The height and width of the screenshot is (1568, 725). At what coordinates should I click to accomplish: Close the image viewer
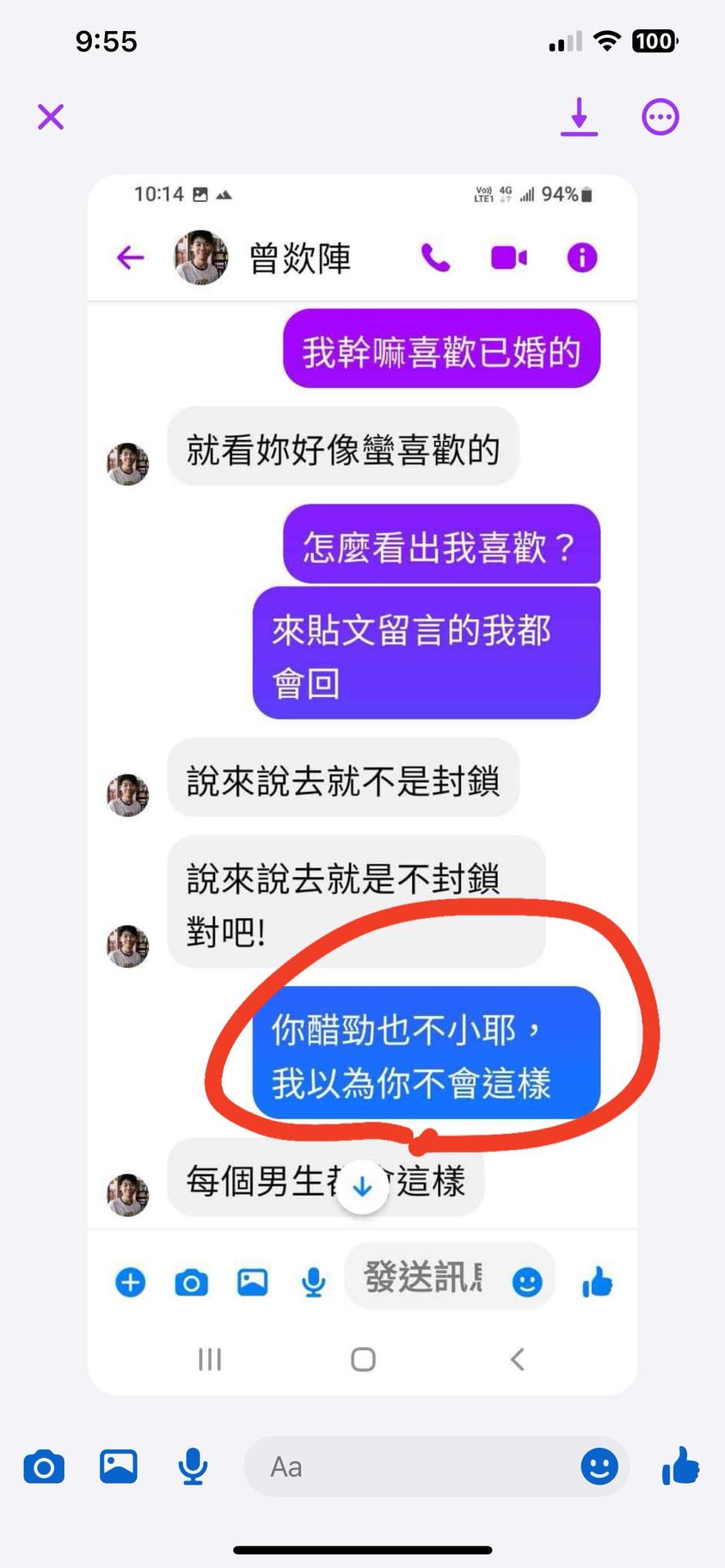point(51,117)
